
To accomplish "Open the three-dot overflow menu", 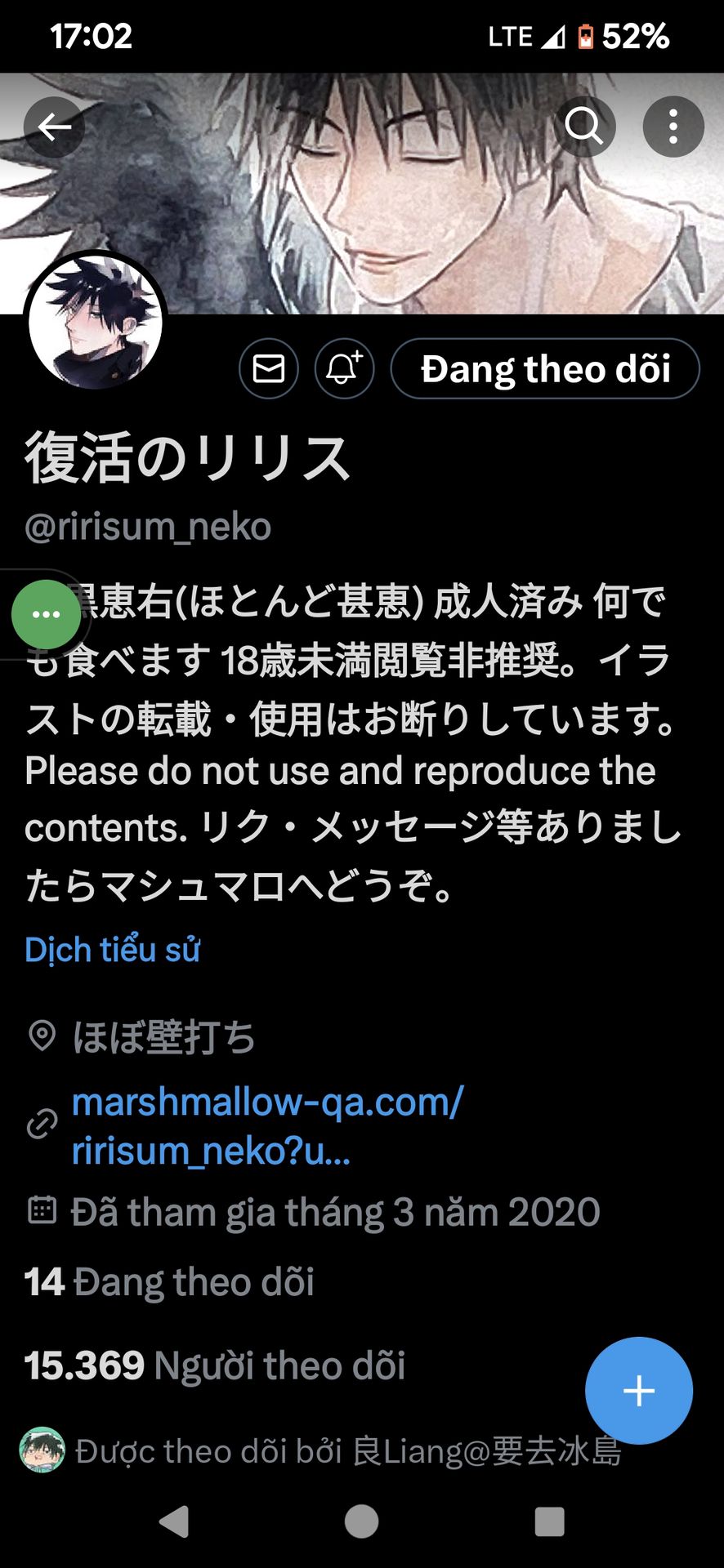I will pyautogui.click(x=673, y=127).
